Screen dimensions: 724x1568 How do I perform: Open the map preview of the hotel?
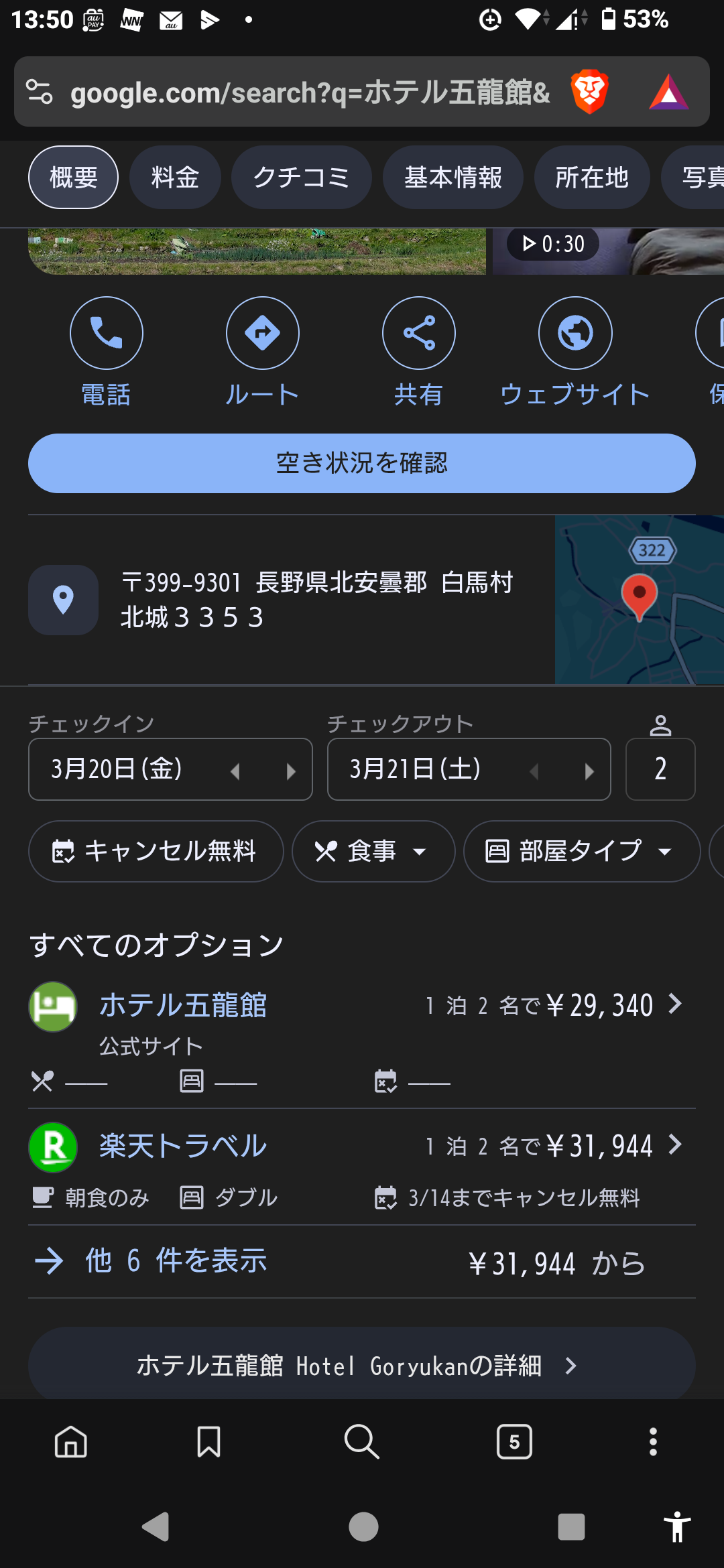639,599
